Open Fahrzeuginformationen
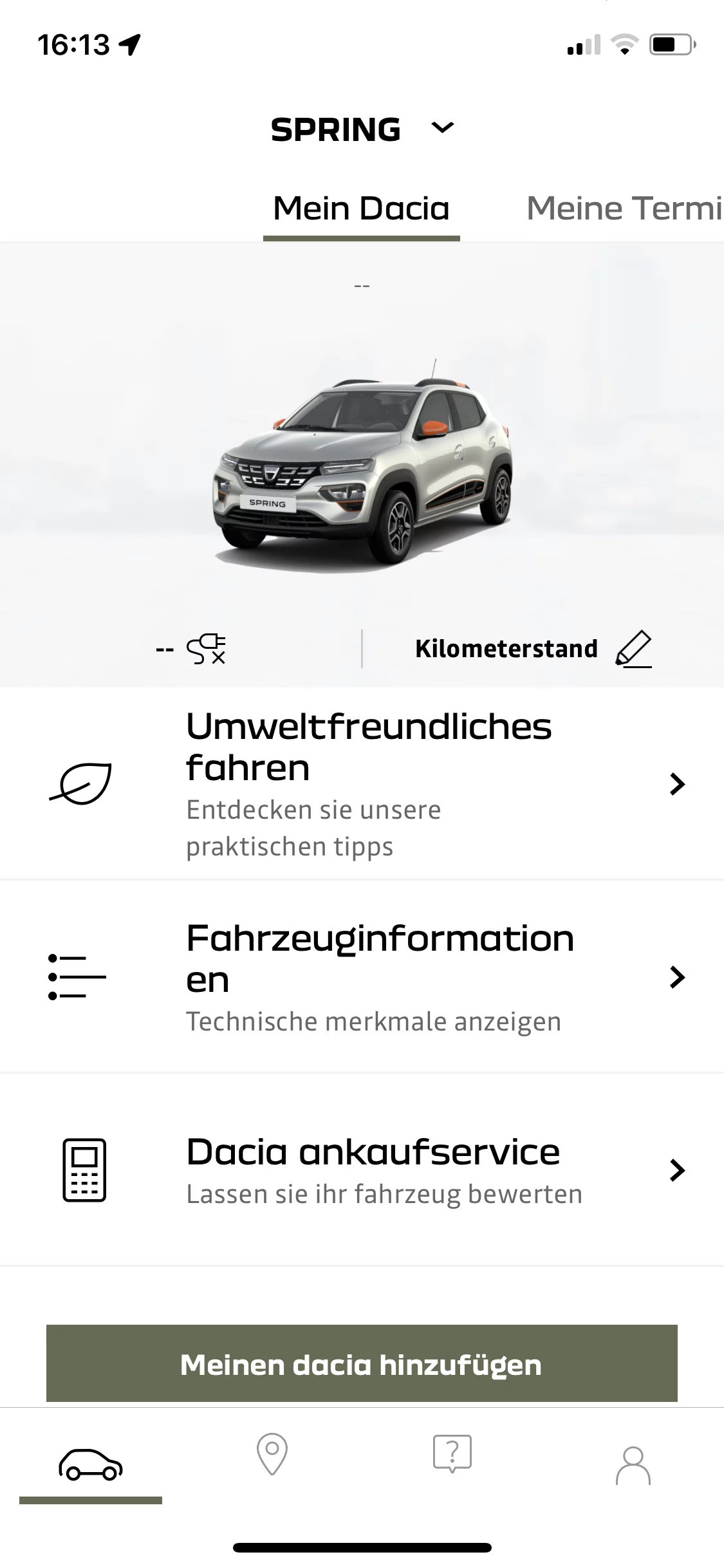The width and height of the screenshot is (724, 1568). click(x=362, y=976)
